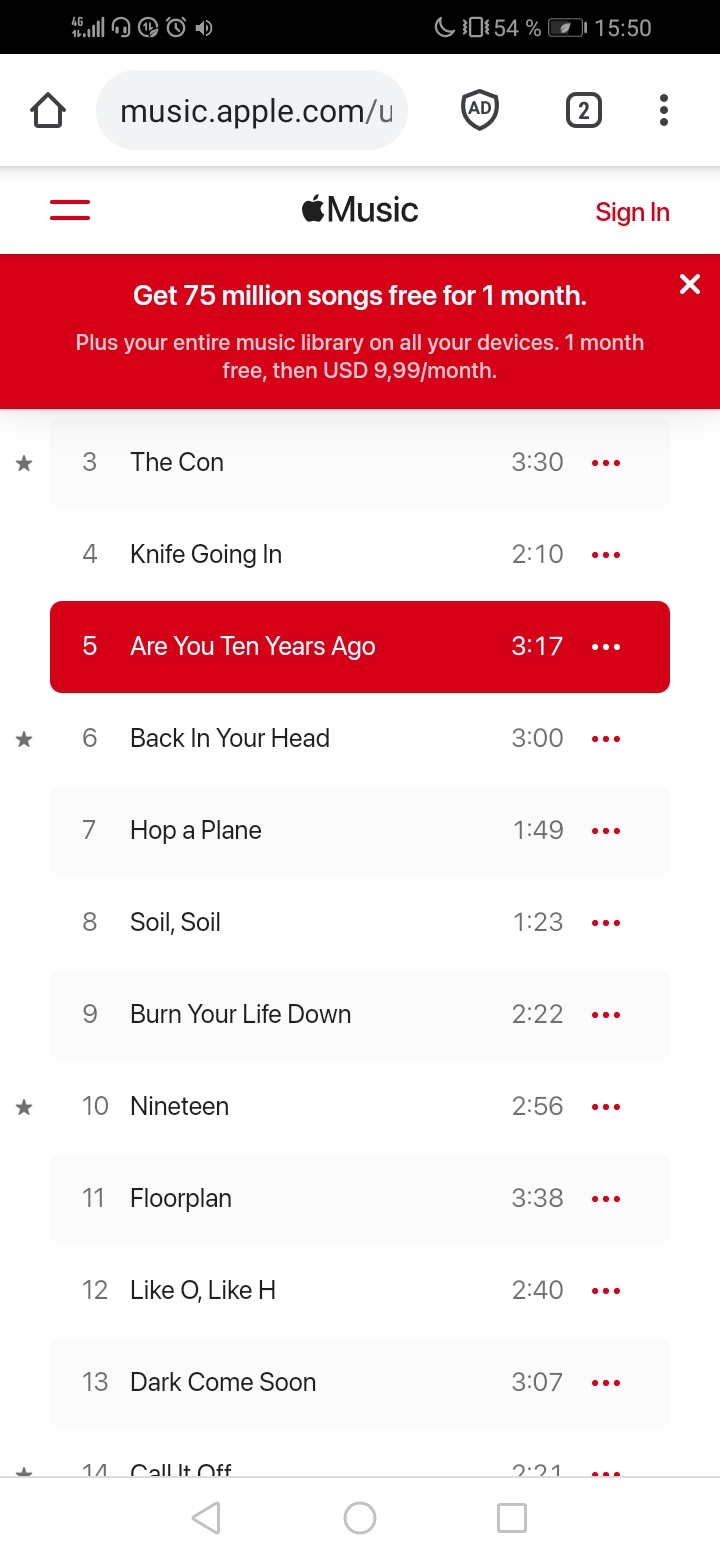Go back using the system back button
This screenshot has width=720, height=1560.
click(206, 1518)
